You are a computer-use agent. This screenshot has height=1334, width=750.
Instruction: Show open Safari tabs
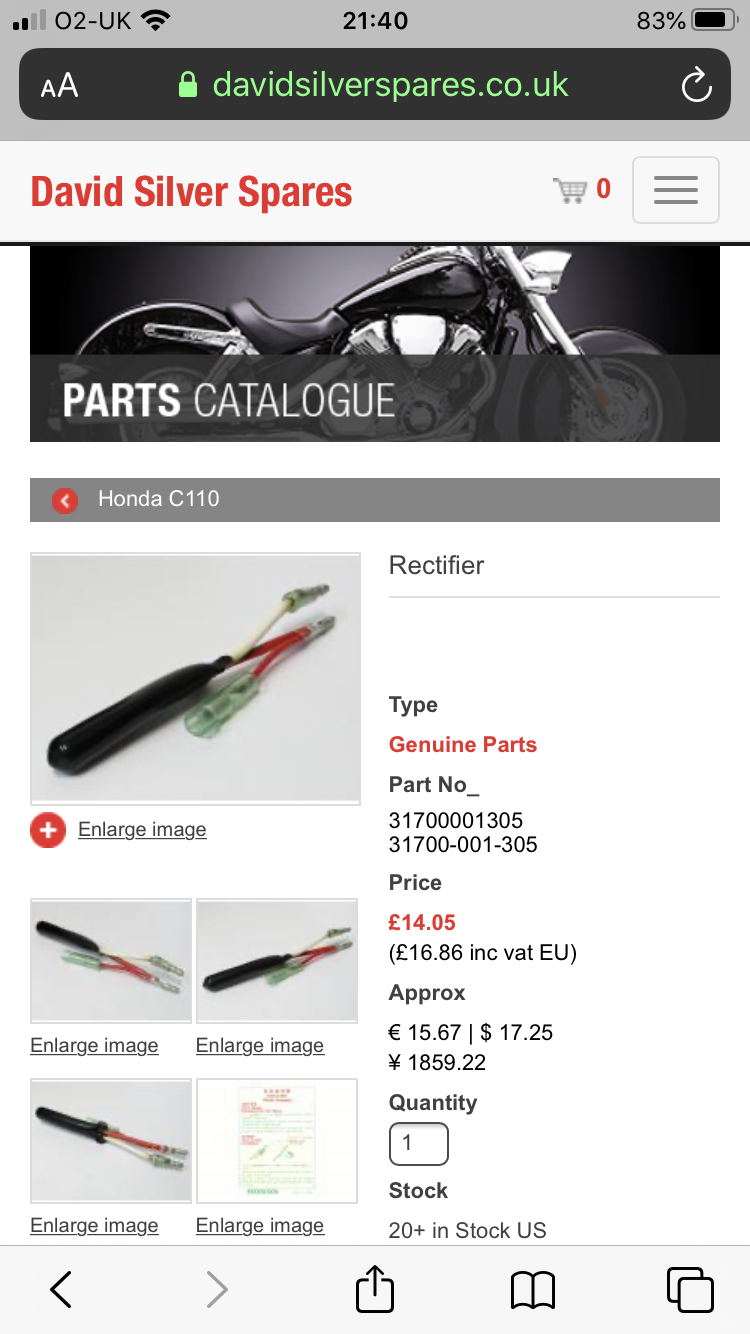pos(690,1290)
